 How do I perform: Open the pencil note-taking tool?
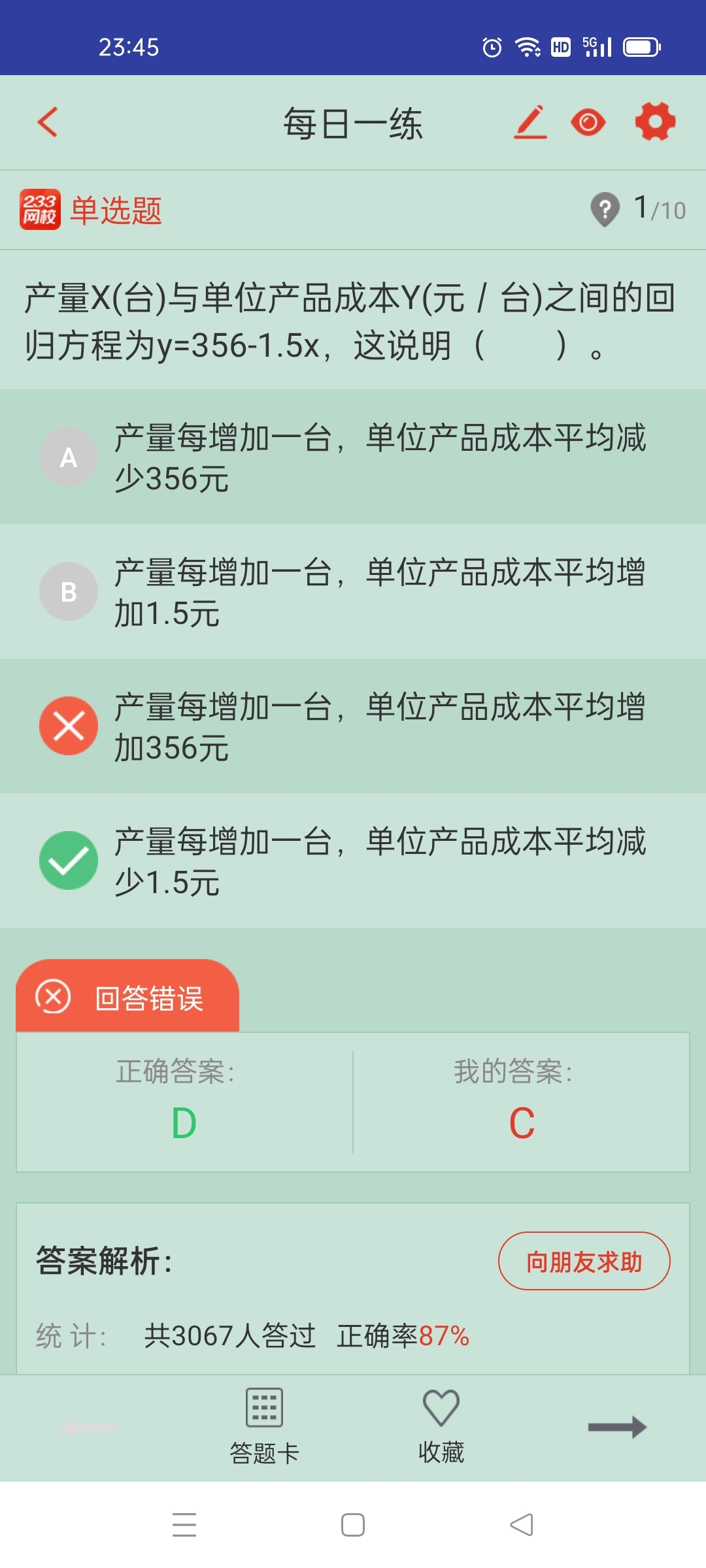[x=530, y=122]
